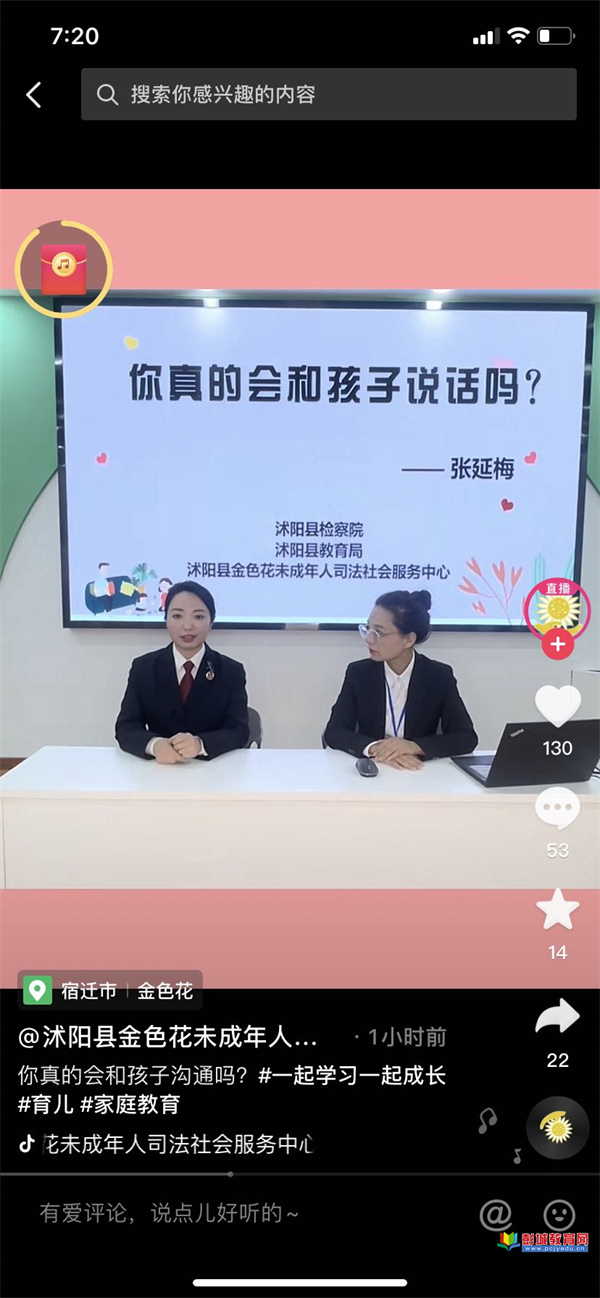Share this video using the arrow icon

[557, 1017]
